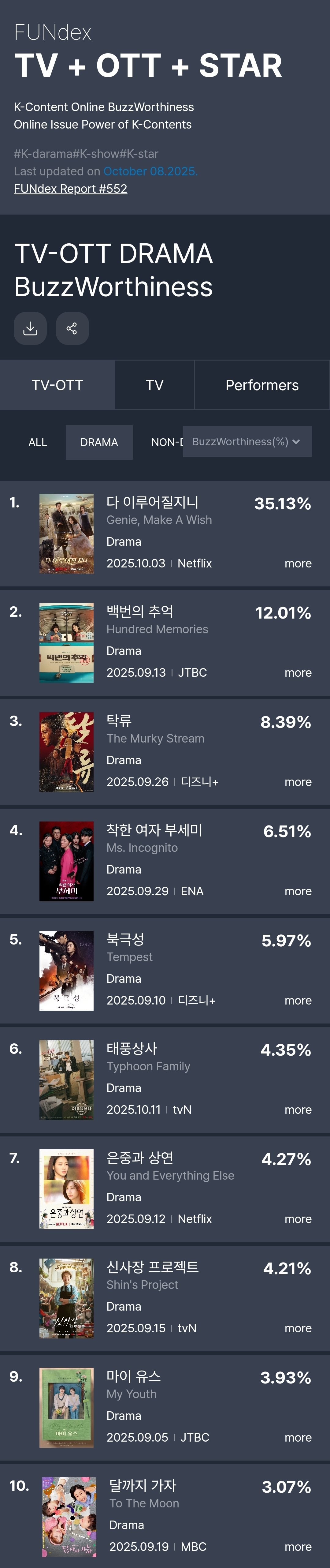Open Shin's Project poster thumbnail
The width and height of the screenshot is (330, 1568).
click(66, 1298)
